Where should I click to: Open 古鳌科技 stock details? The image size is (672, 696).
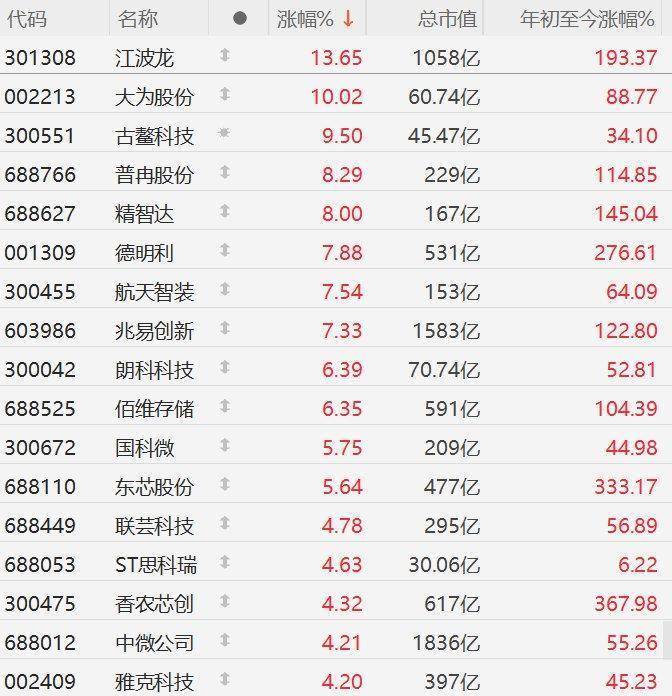pyautogui.click(x=155, y=135)
